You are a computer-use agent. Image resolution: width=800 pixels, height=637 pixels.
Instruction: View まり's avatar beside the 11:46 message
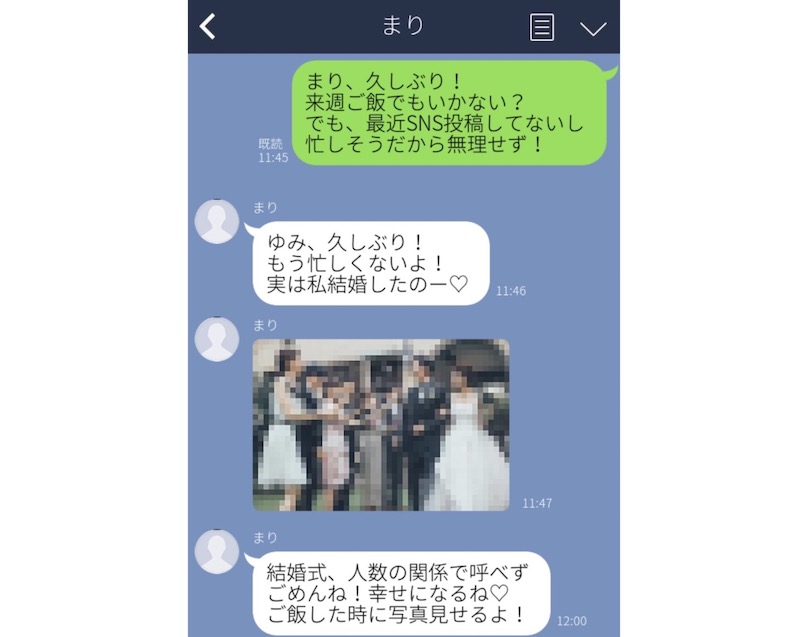pyautogui.click(x=216, y=222)
